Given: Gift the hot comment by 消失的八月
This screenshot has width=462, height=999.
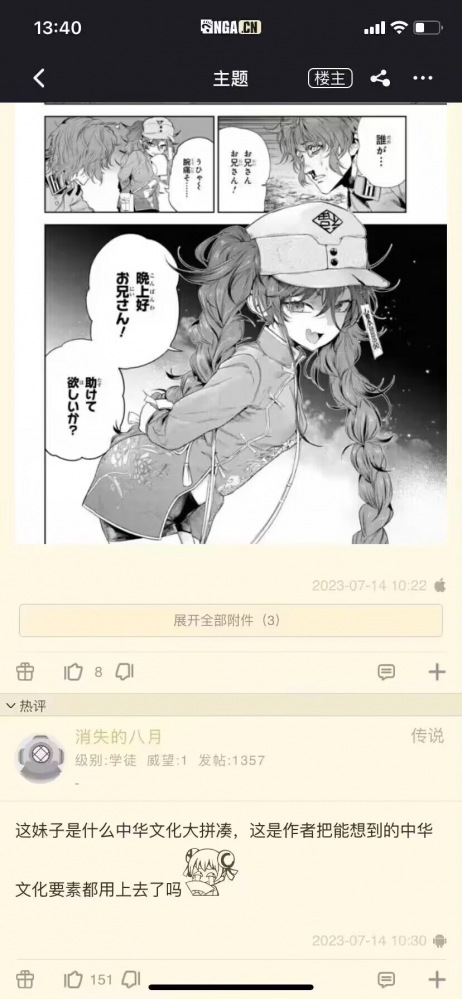Looking at the screenshot, I should tap(25, 979).
